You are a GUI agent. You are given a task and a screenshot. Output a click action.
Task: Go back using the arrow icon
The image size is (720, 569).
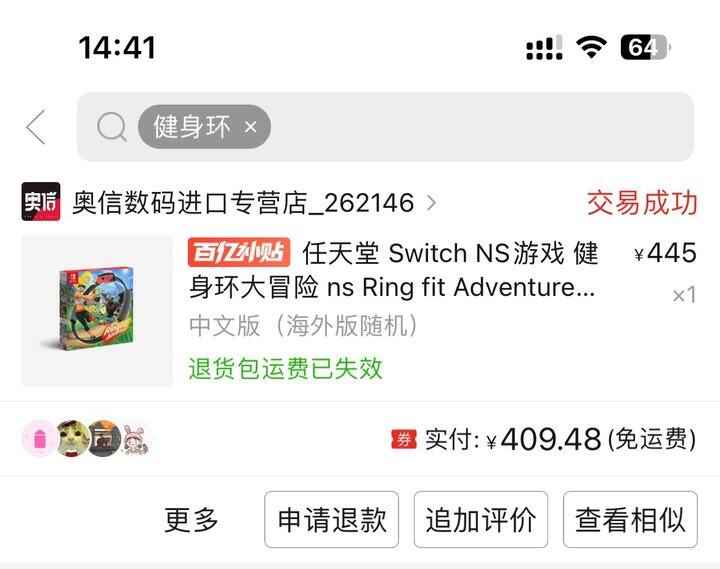click(36, 127)
